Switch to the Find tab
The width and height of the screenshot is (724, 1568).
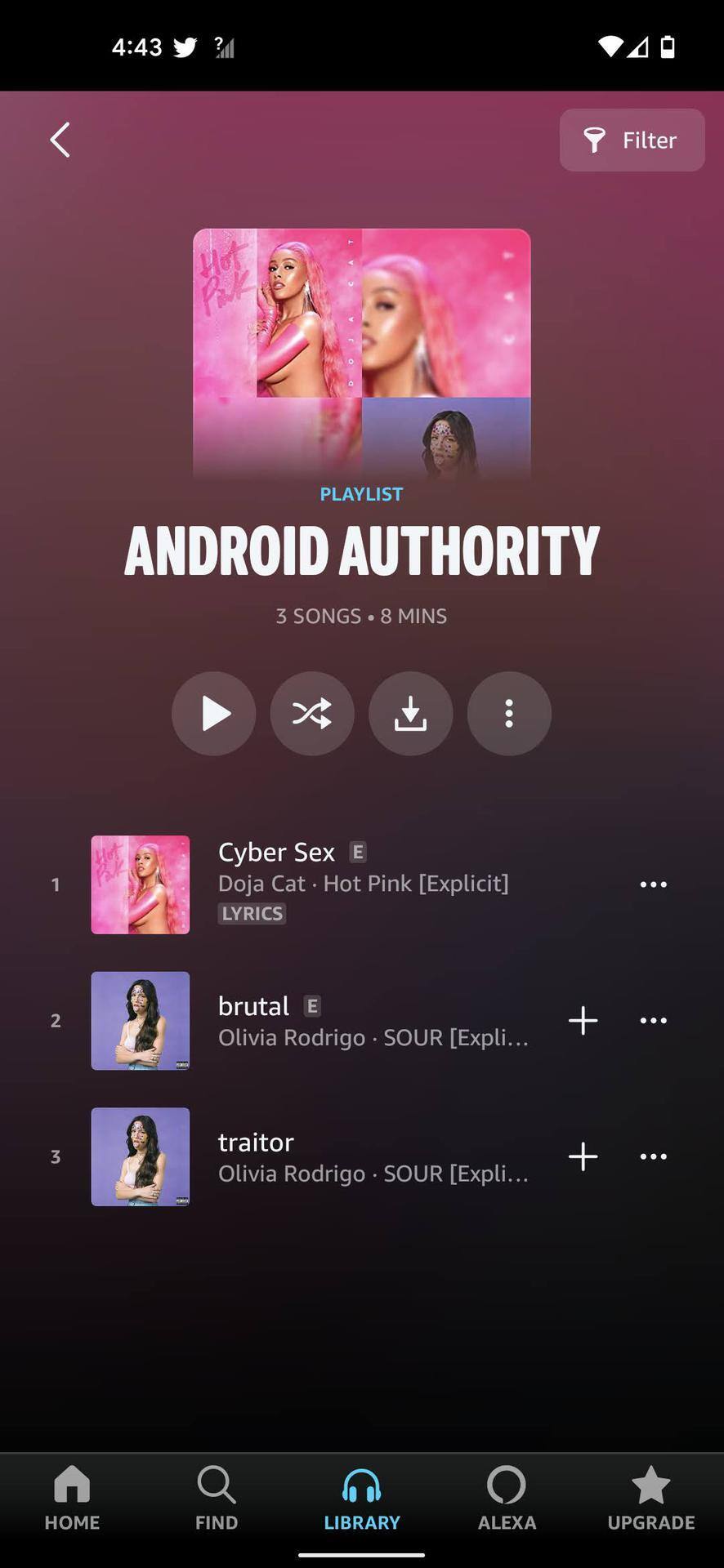pos(217,1498)
